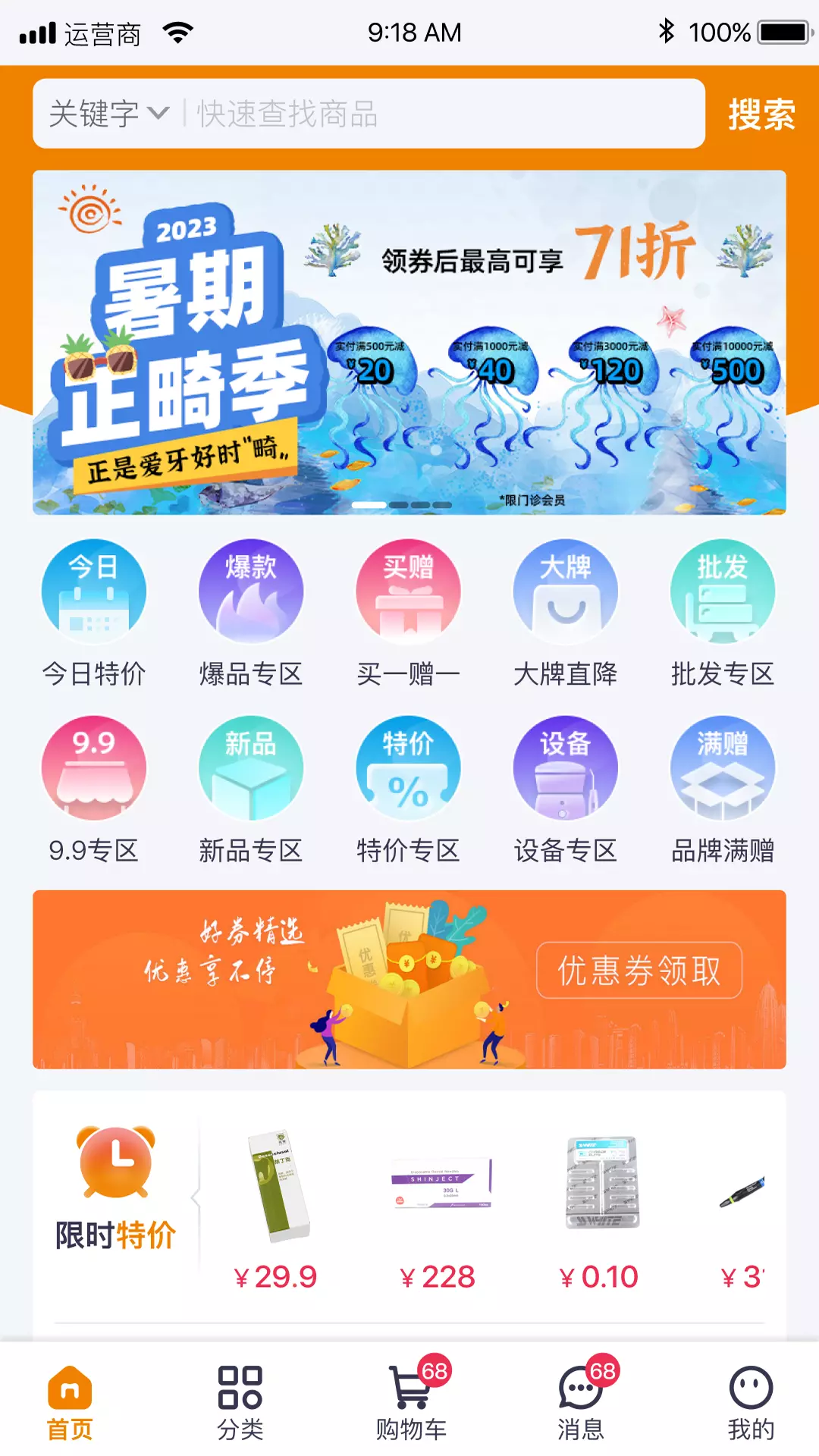Viewport: 819px width, 1456px height.
Task: Open the 关键字 search type dropdown
Action: coord(108,114)
